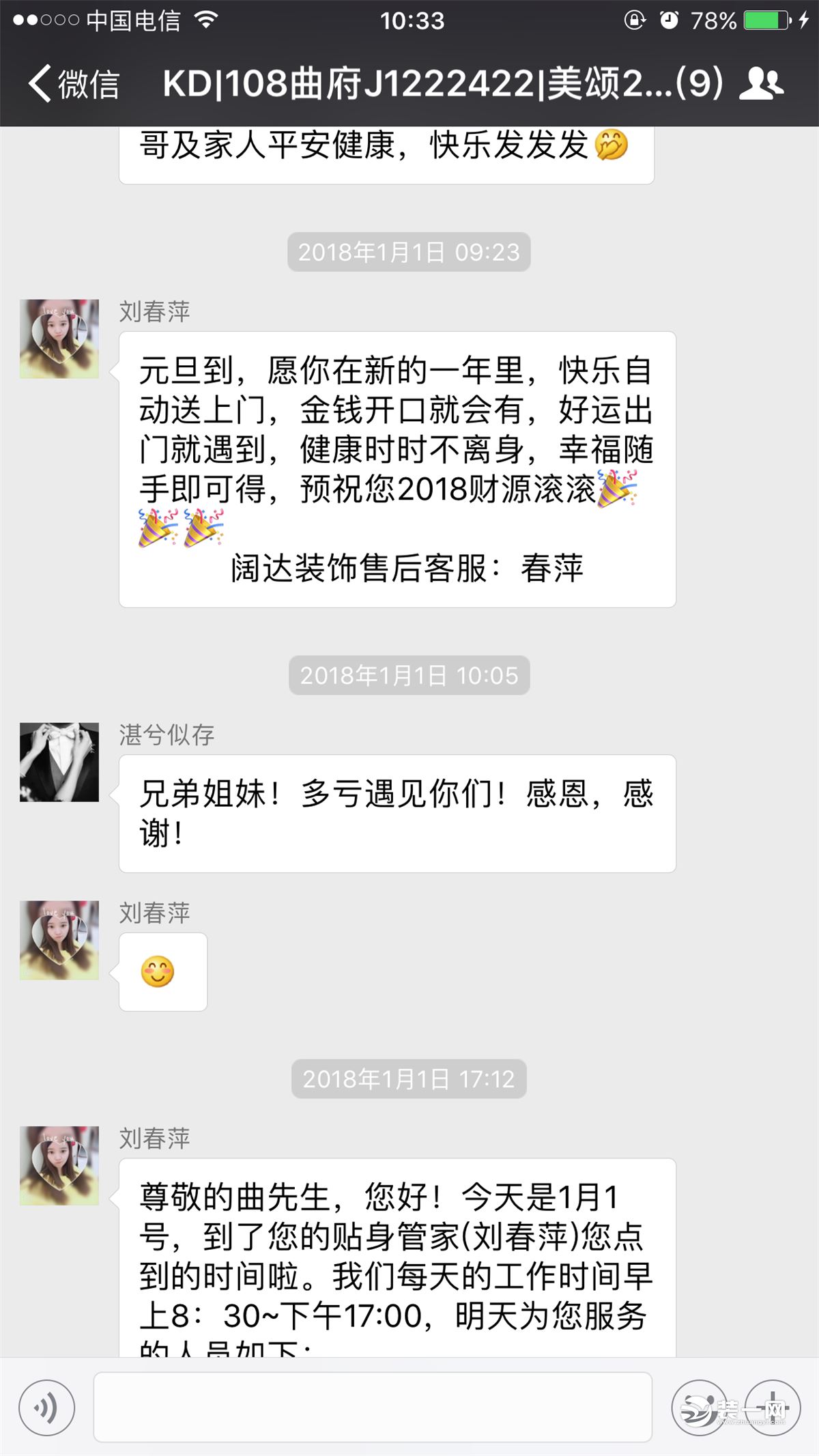Open 刘春萍's avatar beside the smiley message
The height and width of the screenshot is (1456, 819).
coord(59,940)
